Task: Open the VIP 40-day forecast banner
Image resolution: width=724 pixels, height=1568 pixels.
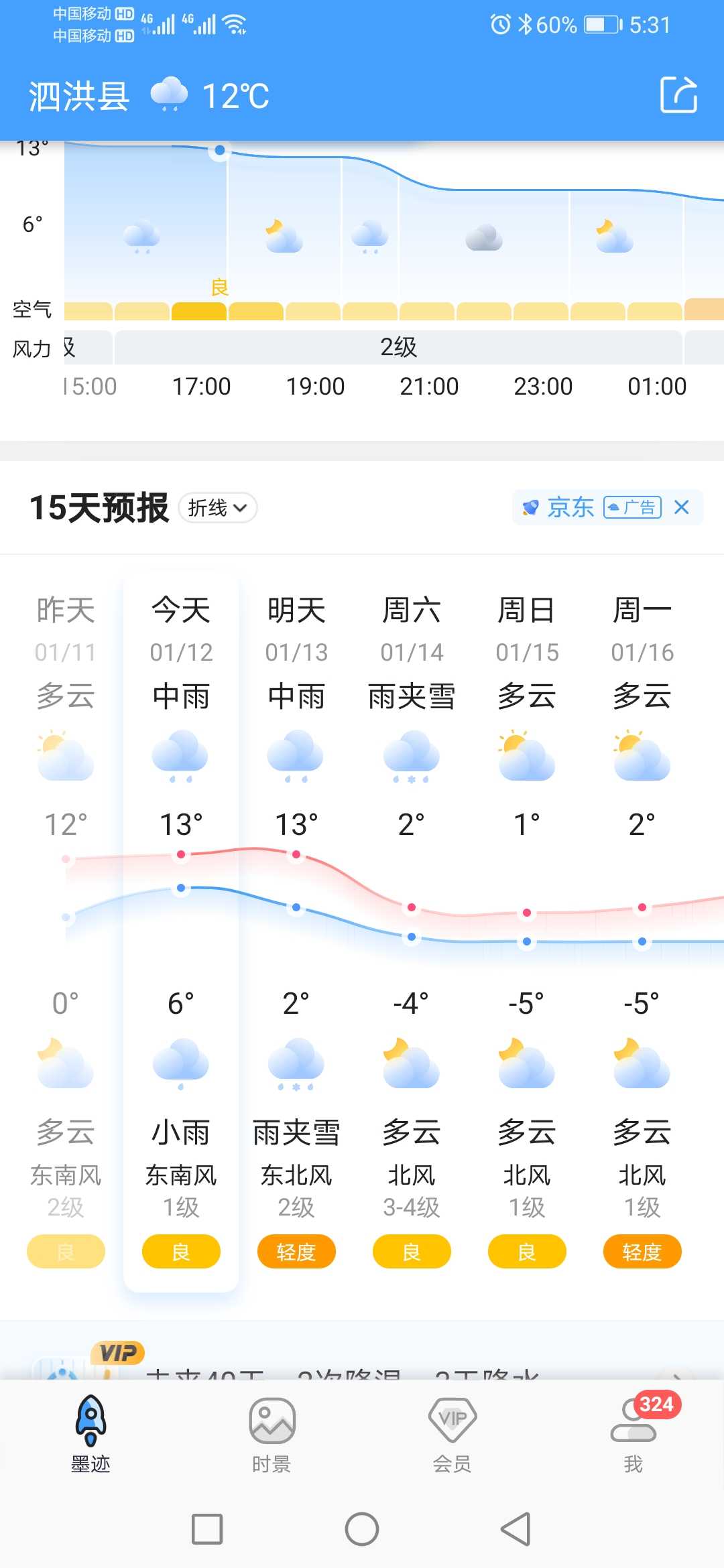Action: click(362, 1360)
